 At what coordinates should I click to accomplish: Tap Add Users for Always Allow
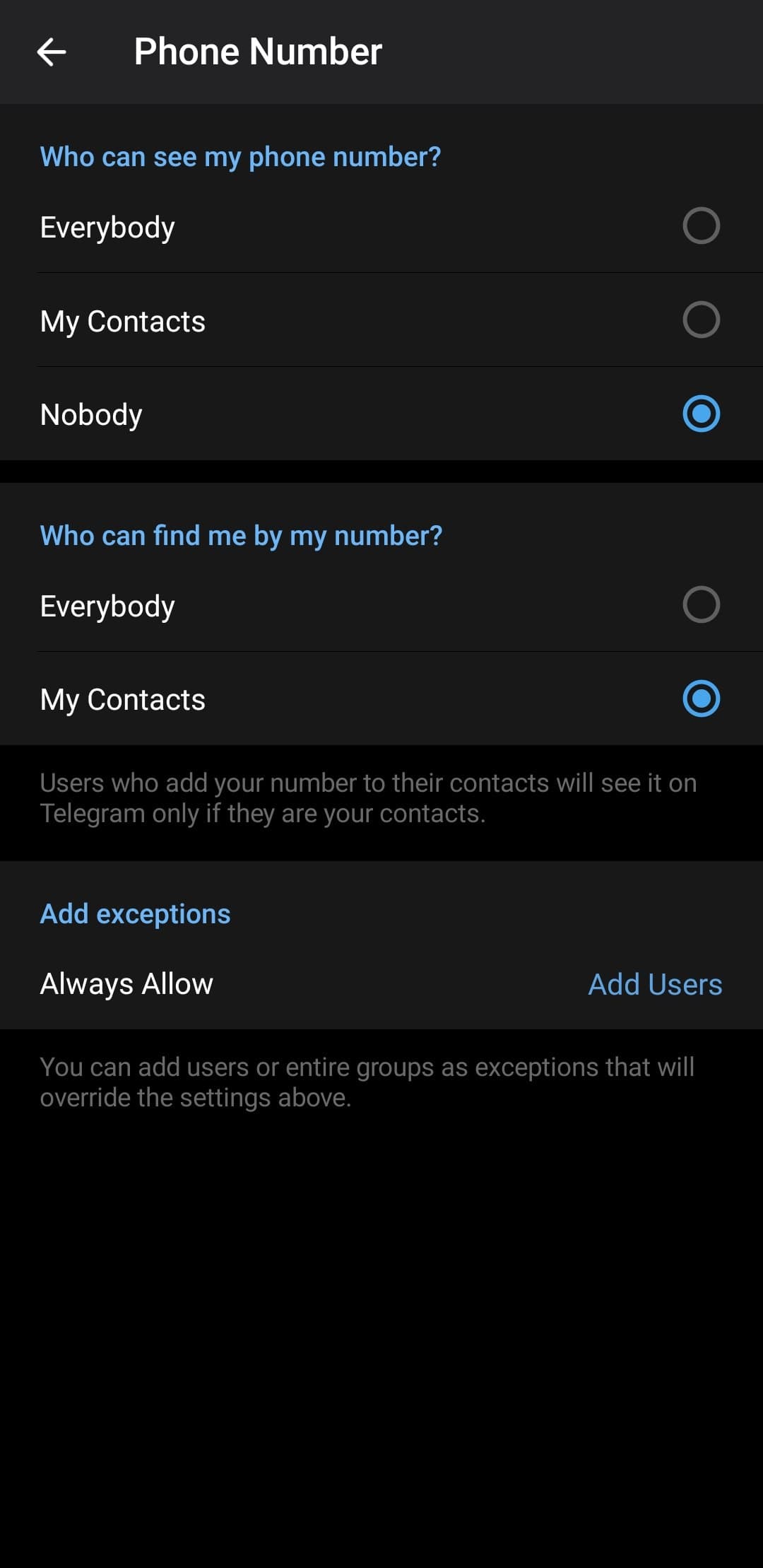tap(655, 984)
